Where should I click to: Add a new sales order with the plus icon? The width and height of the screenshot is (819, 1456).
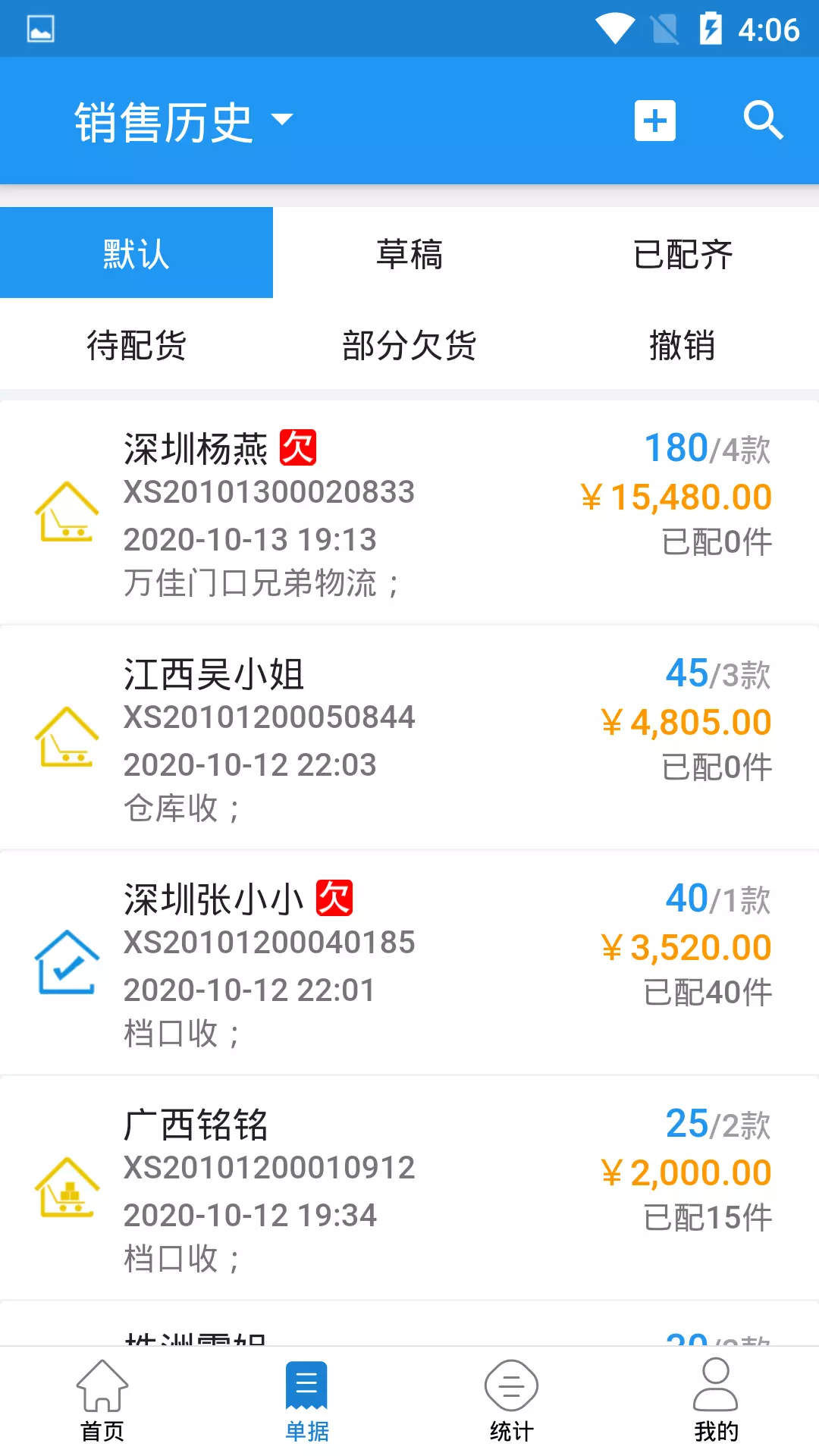coord(655,121)
